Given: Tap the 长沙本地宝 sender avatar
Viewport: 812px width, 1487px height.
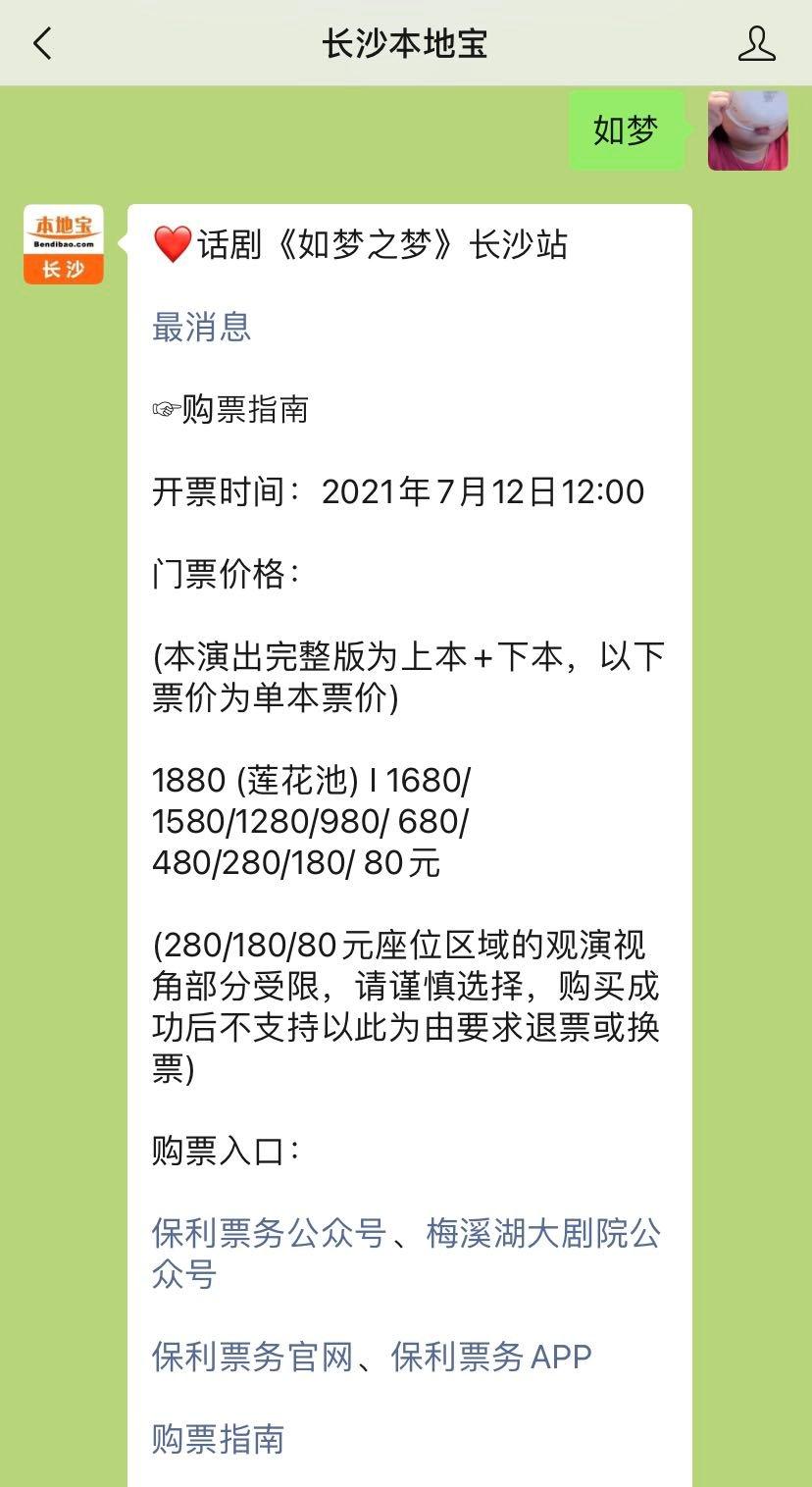Looking at the screenshot, I should click(x=64, y=244).
